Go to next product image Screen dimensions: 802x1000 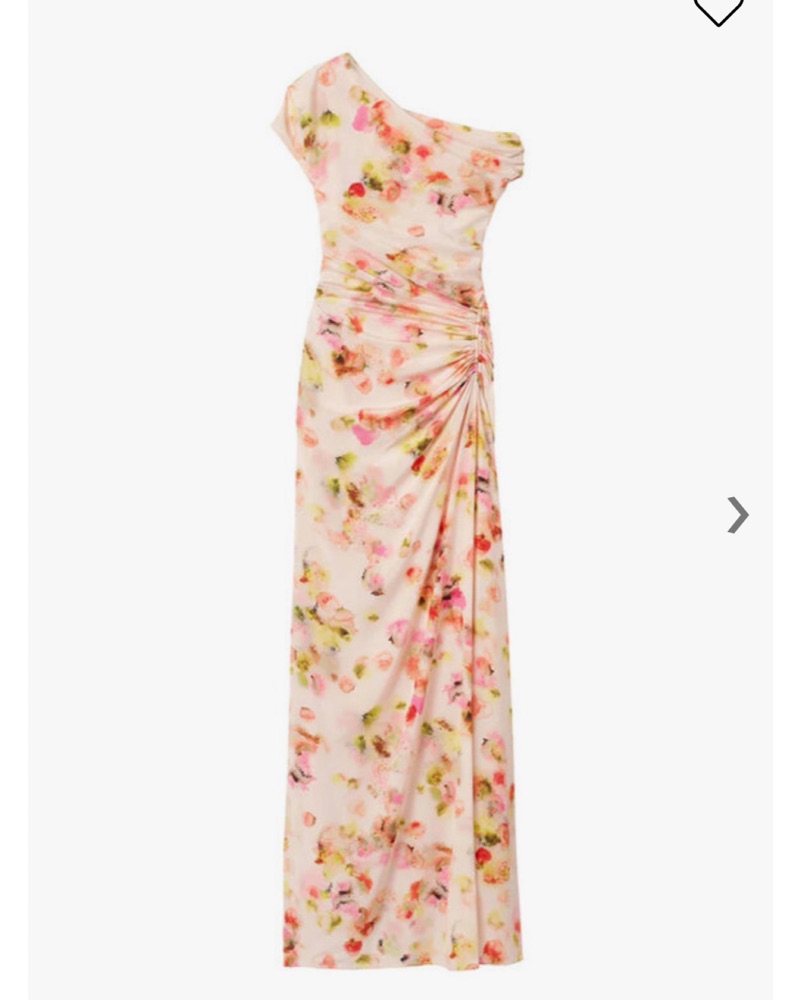point(737,515)
